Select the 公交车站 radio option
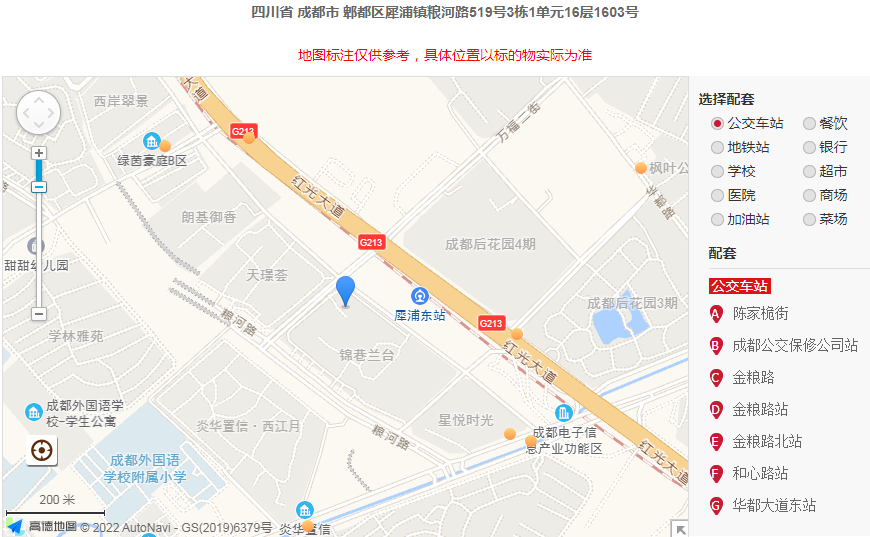 (717, 123)
